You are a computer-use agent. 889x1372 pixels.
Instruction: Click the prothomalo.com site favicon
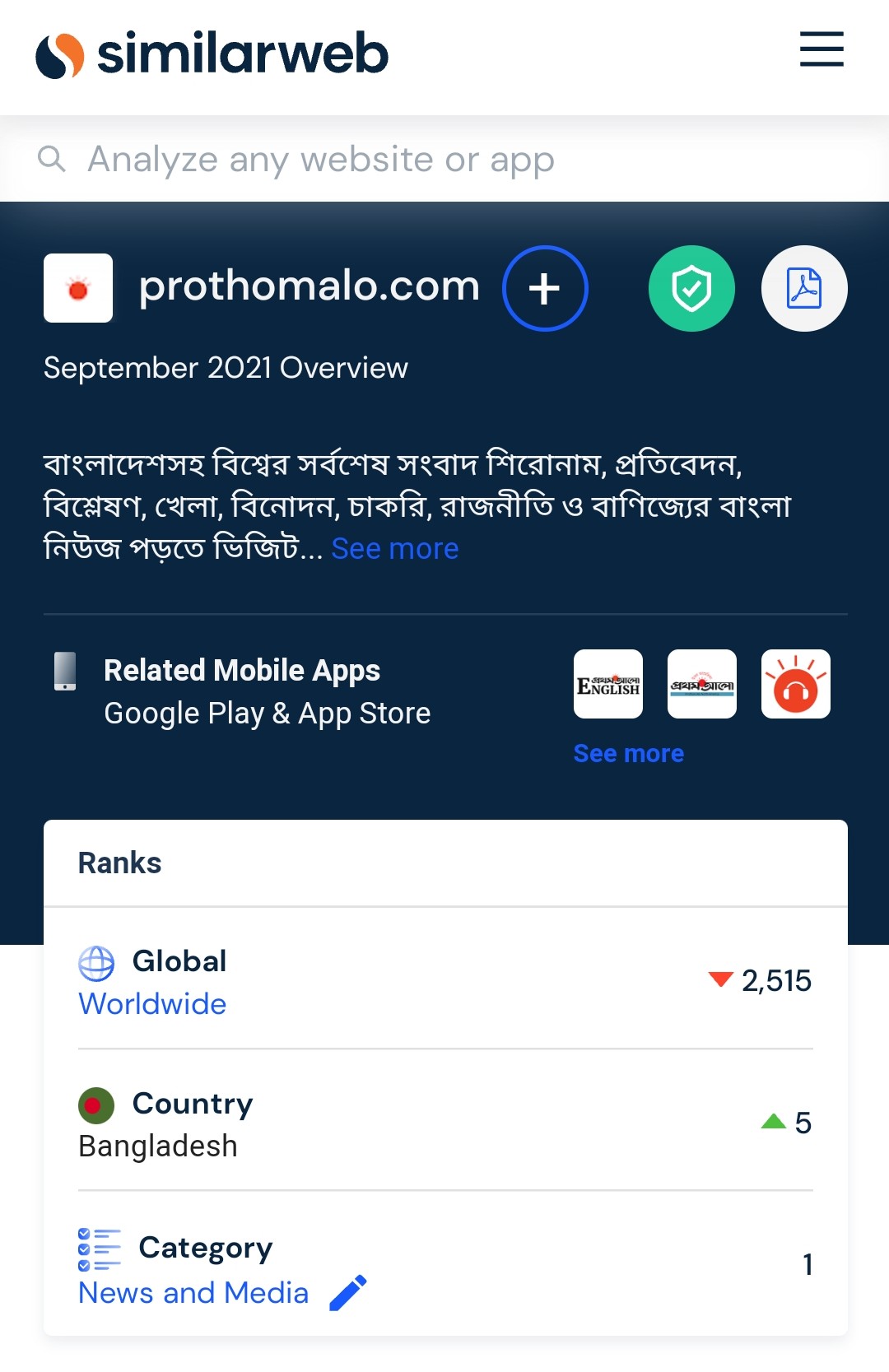(78, 289)
